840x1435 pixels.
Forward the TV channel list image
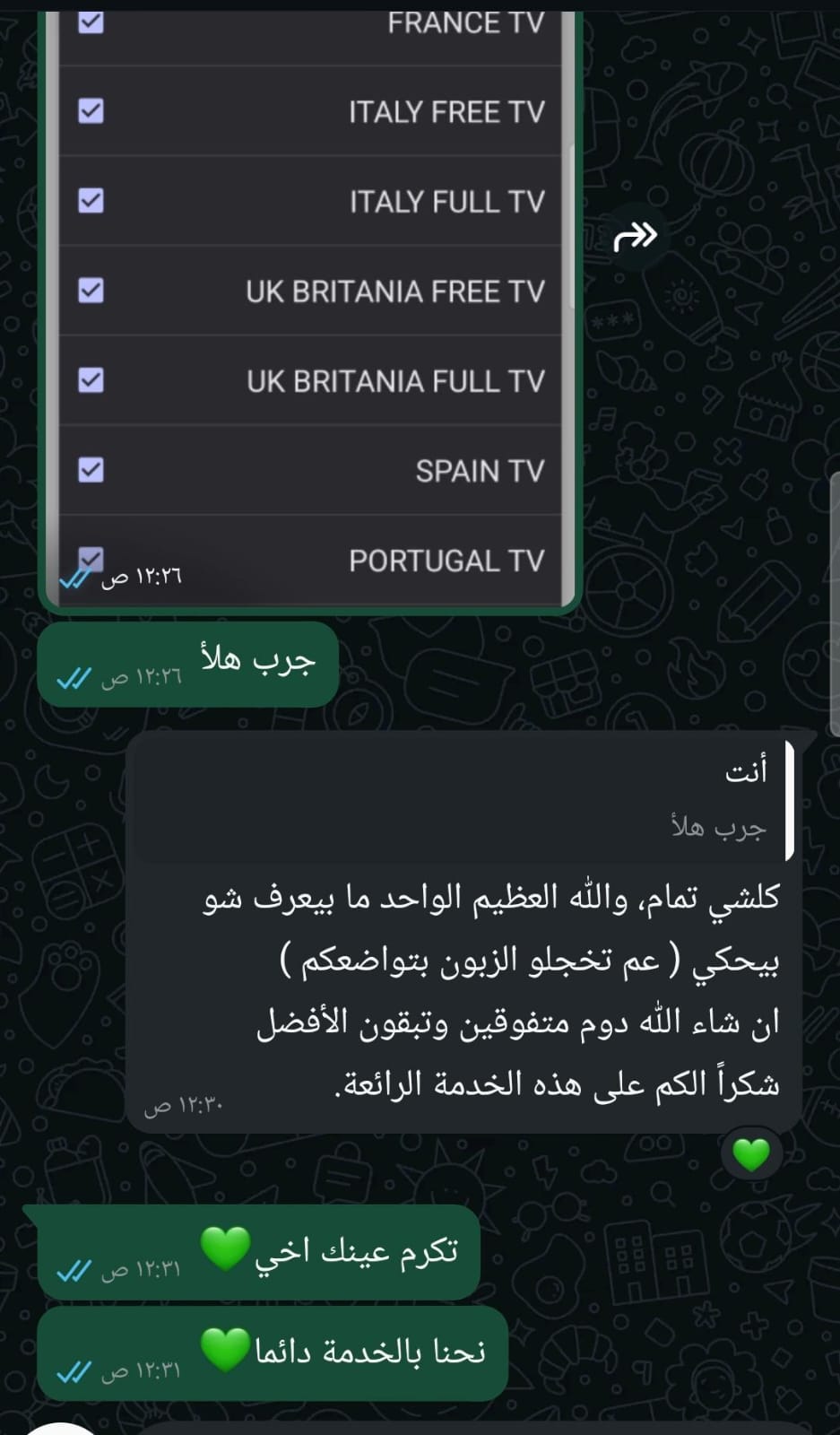click(636, 237)
